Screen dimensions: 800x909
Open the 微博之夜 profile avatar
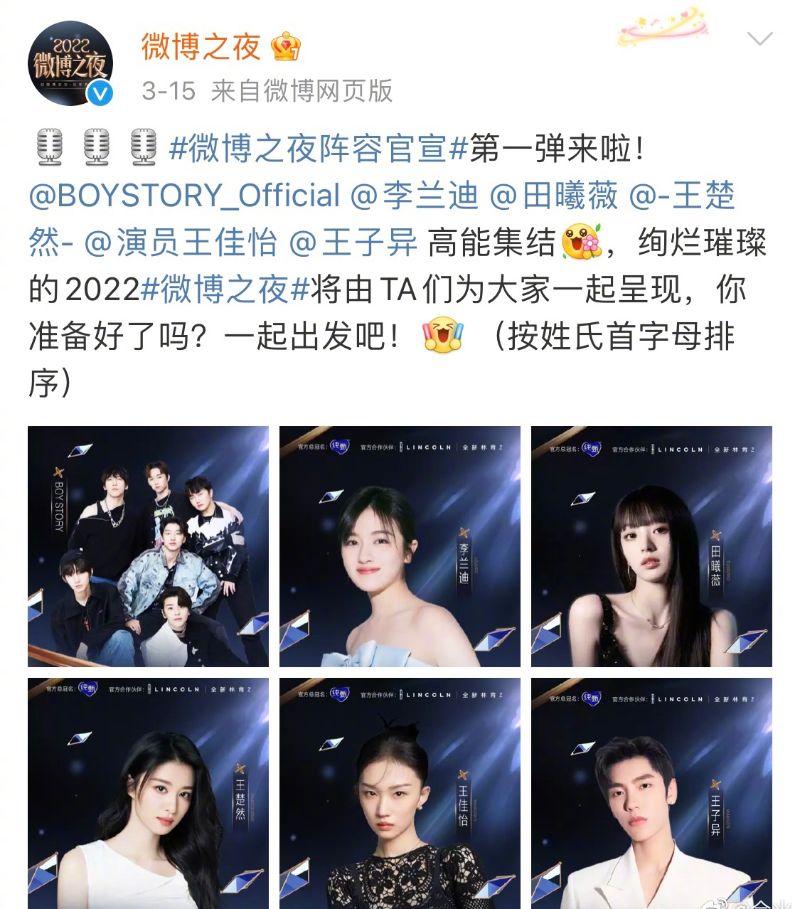[x=68, y=63]
